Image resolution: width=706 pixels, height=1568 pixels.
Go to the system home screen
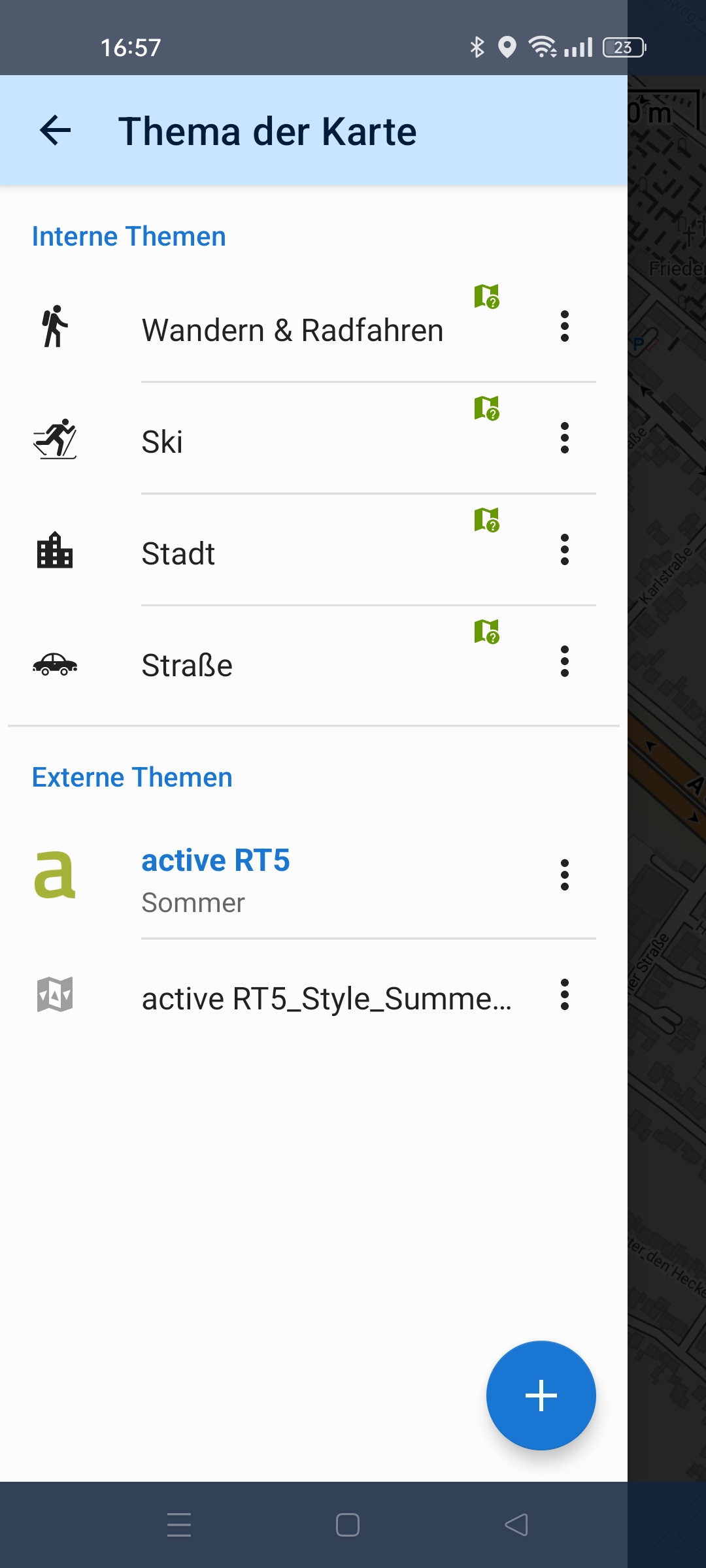pos(347,1525)
